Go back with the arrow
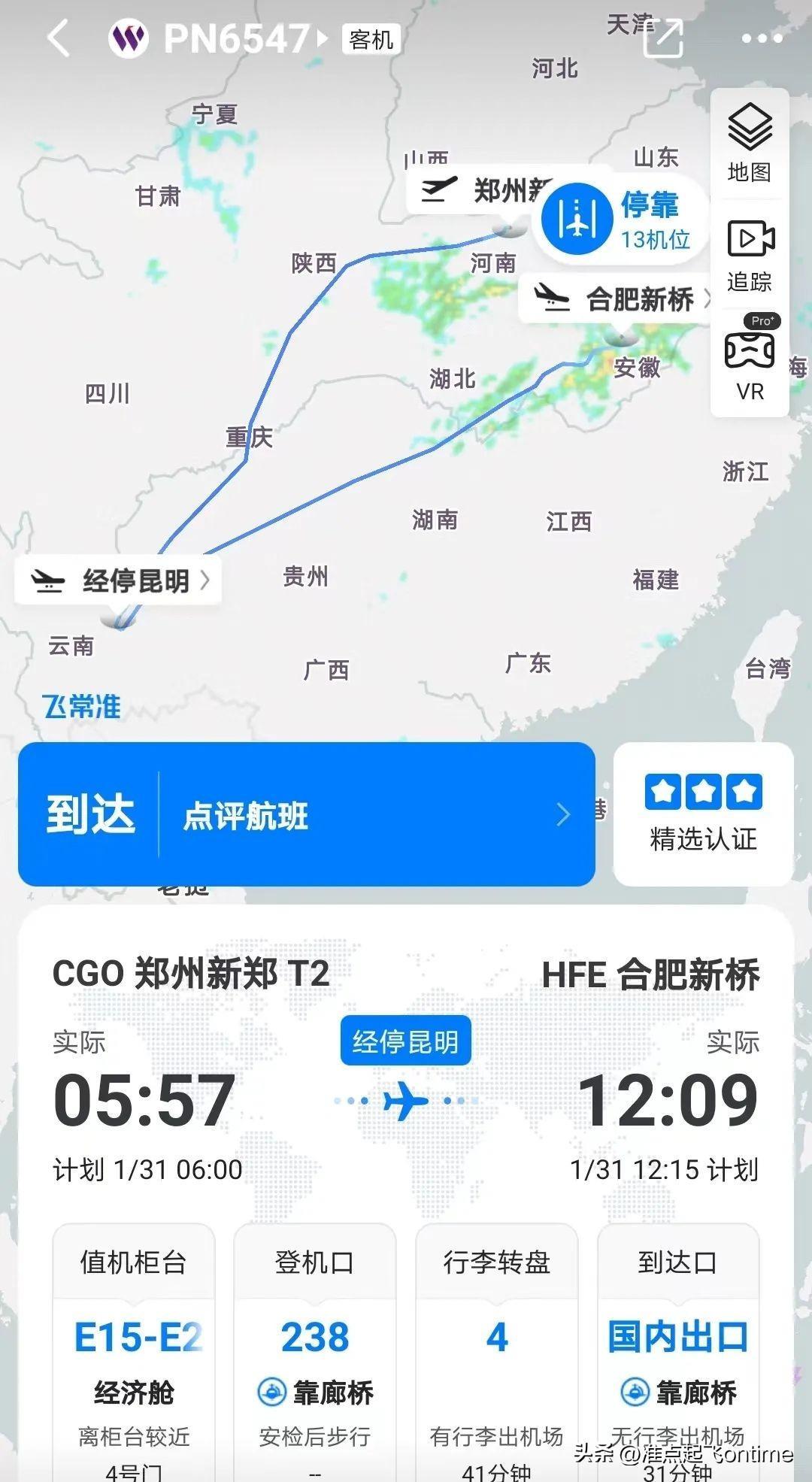The height and width of the screenshot is (1482, 812). click(59, 38)
